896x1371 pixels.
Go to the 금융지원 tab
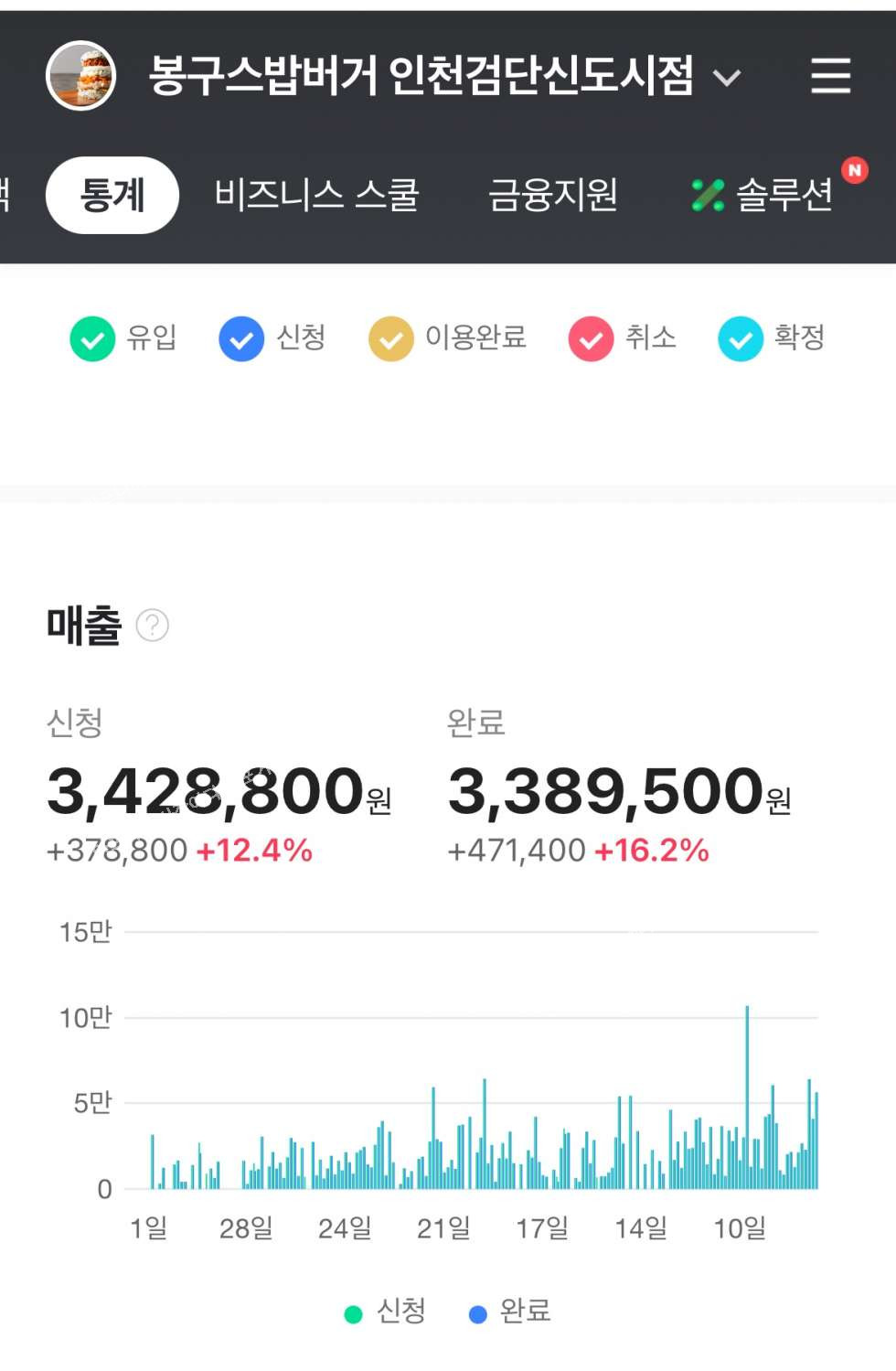click(x=553, y=195)
